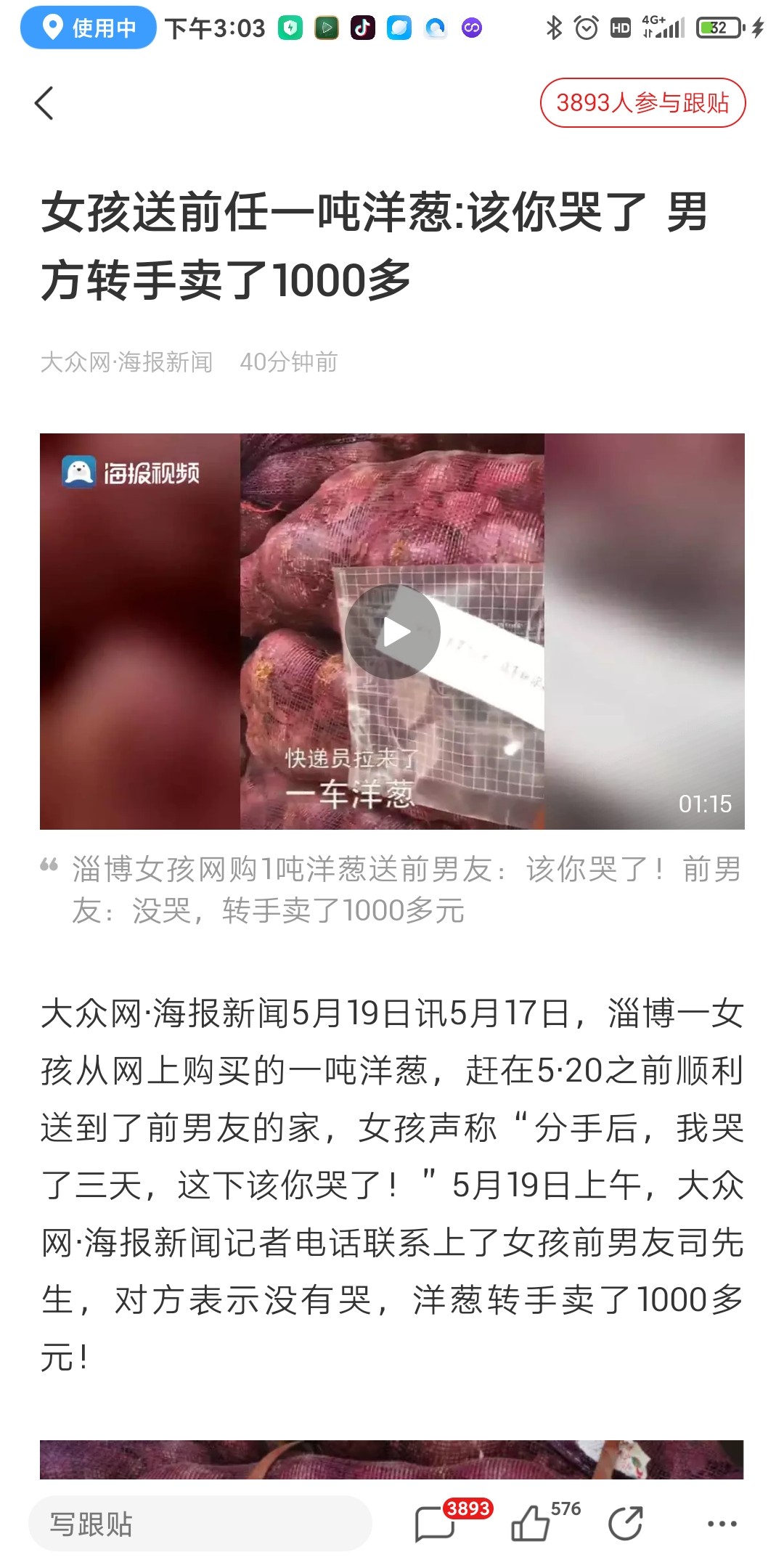The width and height of the screenshot is (784, 1568).
Task: Open the three-dot more options menu
Action: (722, 1524)
